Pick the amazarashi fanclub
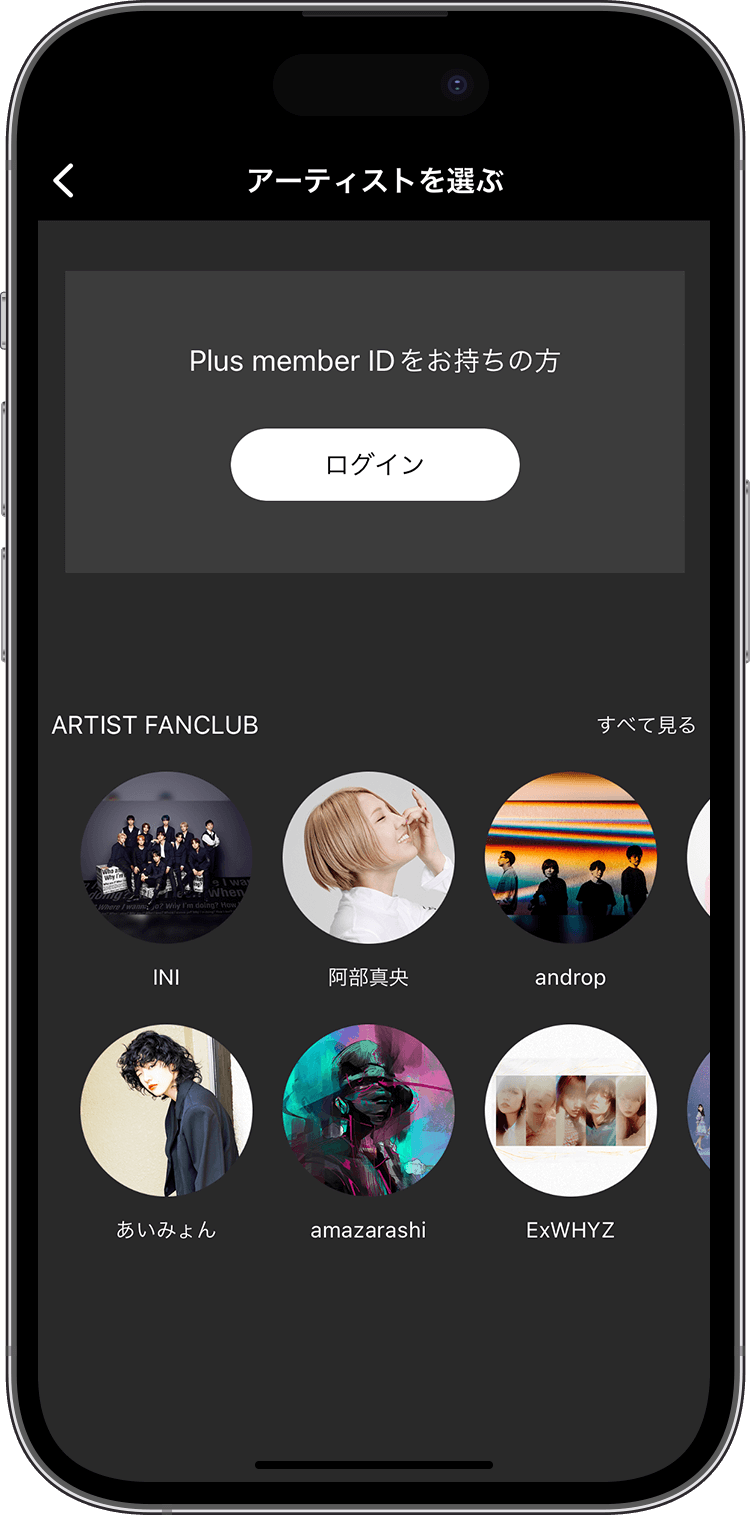750x1515 pixels. coord(368,1110)
